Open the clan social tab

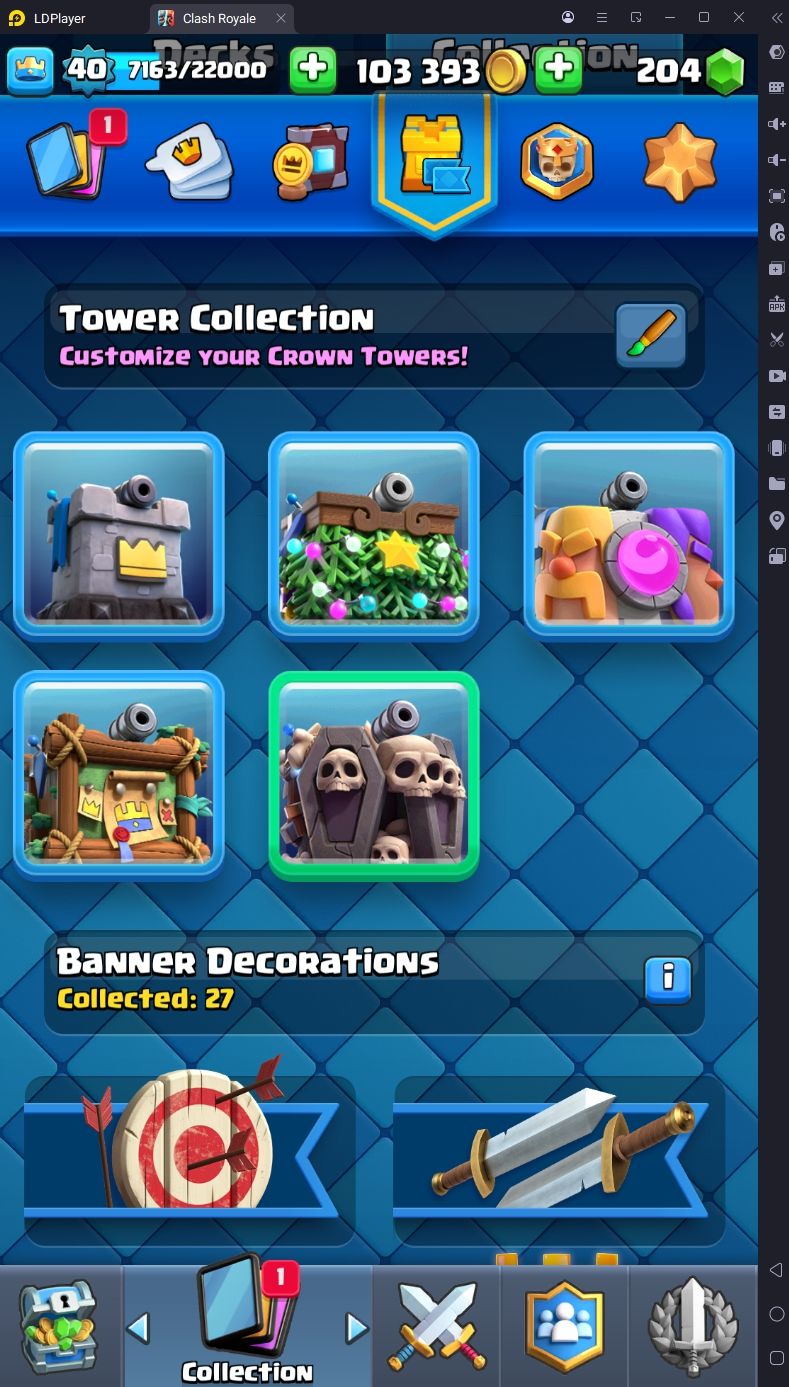coord(565,1327)
